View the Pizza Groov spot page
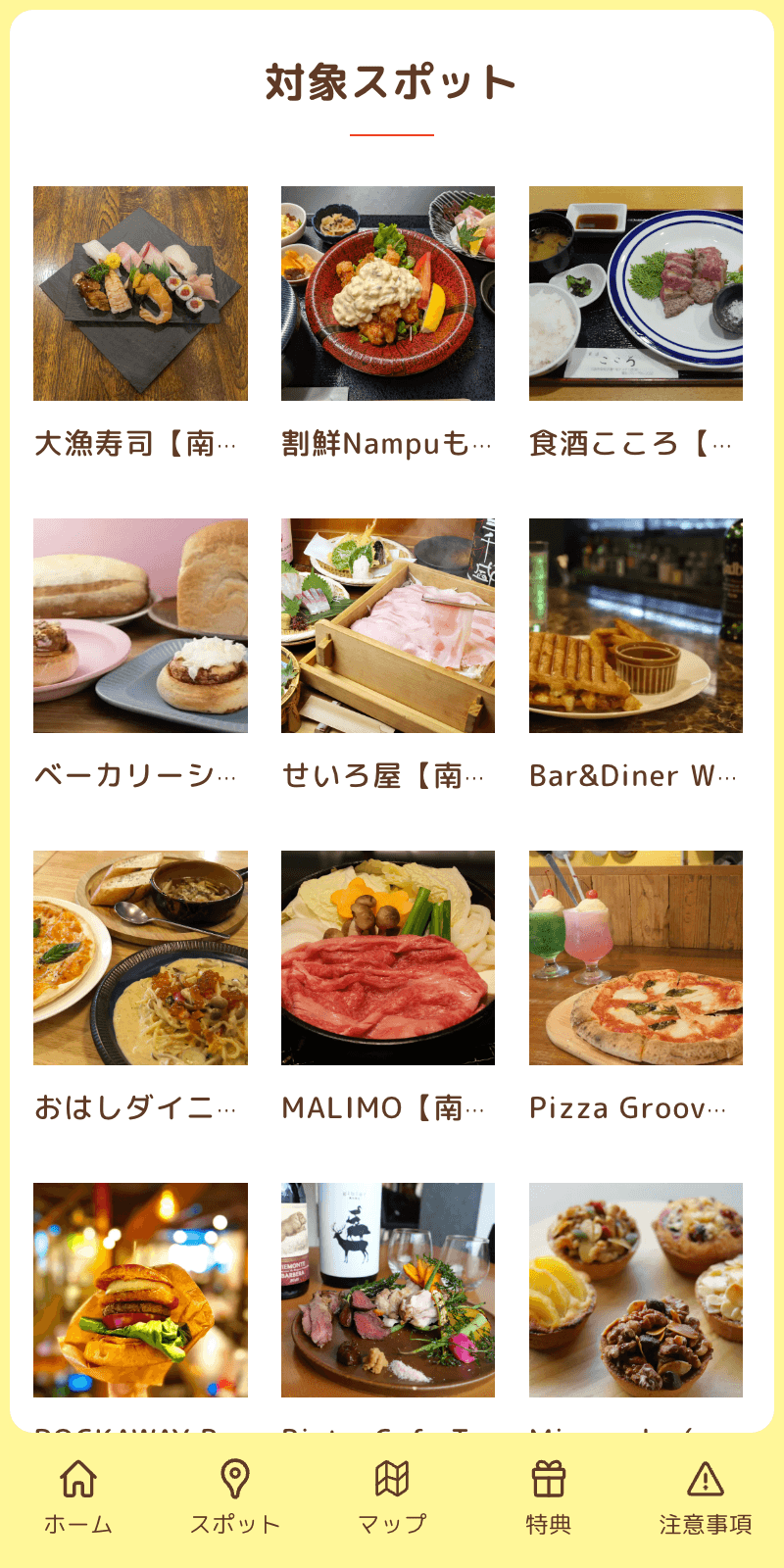This screenshot has width=784, height=1568. (635, 1108)
